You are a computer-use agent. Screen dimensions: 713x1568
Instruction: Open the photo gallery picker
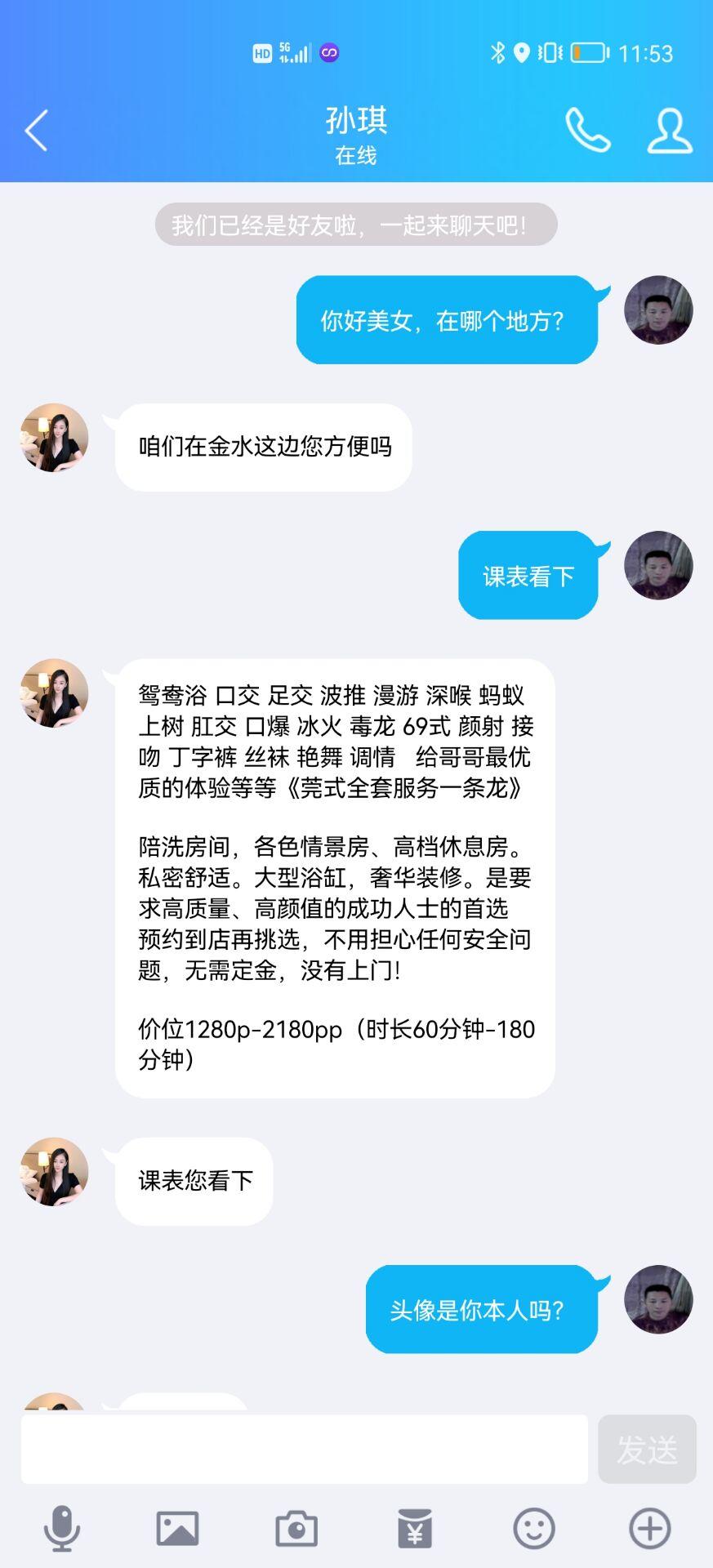point(178,1528)
